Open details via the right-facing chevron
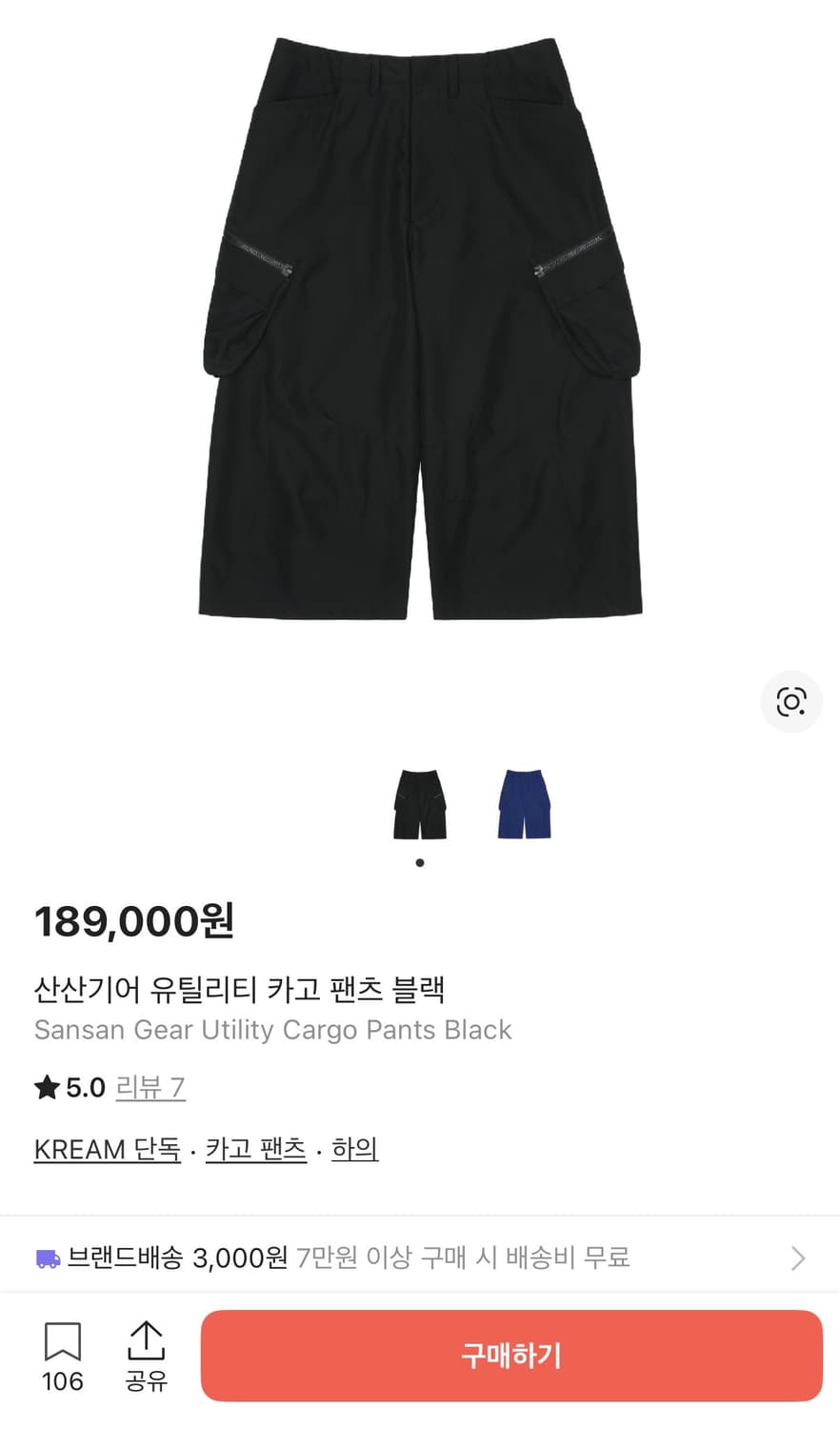The image size is (840, 1429). (798, 1258)
